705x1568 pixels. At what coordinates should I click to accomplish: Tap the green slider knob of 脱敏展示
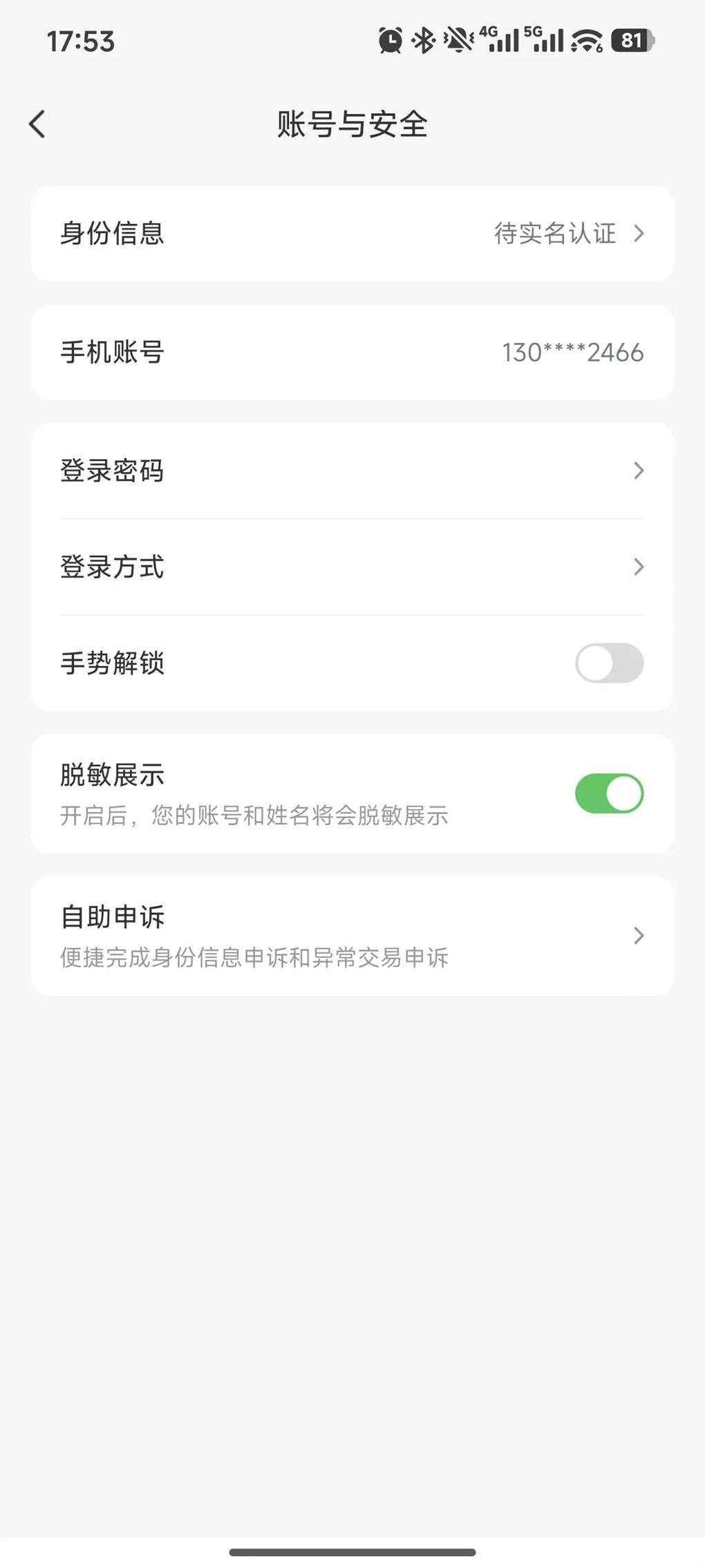[x=624, y=794]
